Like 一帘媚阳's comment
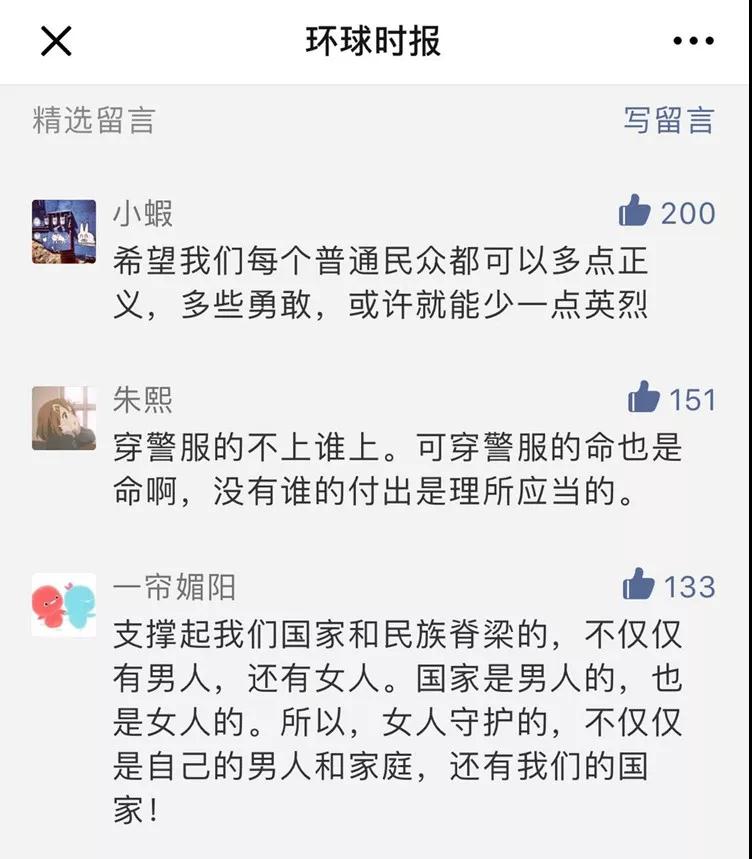 pos(638,585)
